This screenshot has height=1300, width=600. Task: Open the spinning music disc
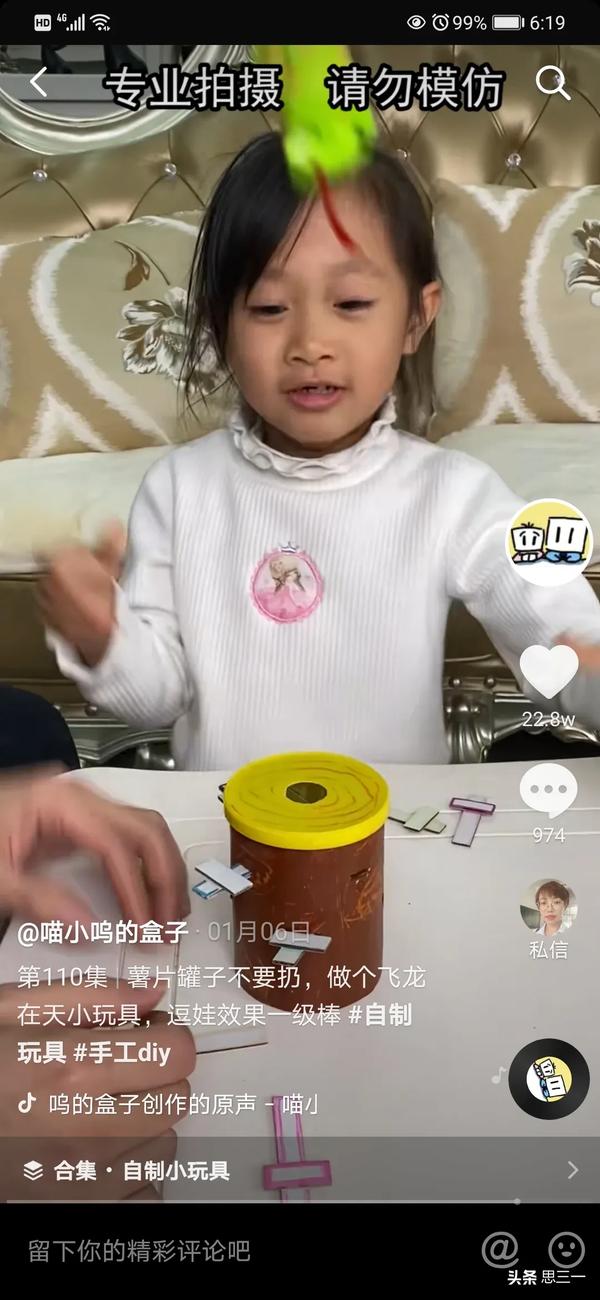click(x=548, y=1079)
